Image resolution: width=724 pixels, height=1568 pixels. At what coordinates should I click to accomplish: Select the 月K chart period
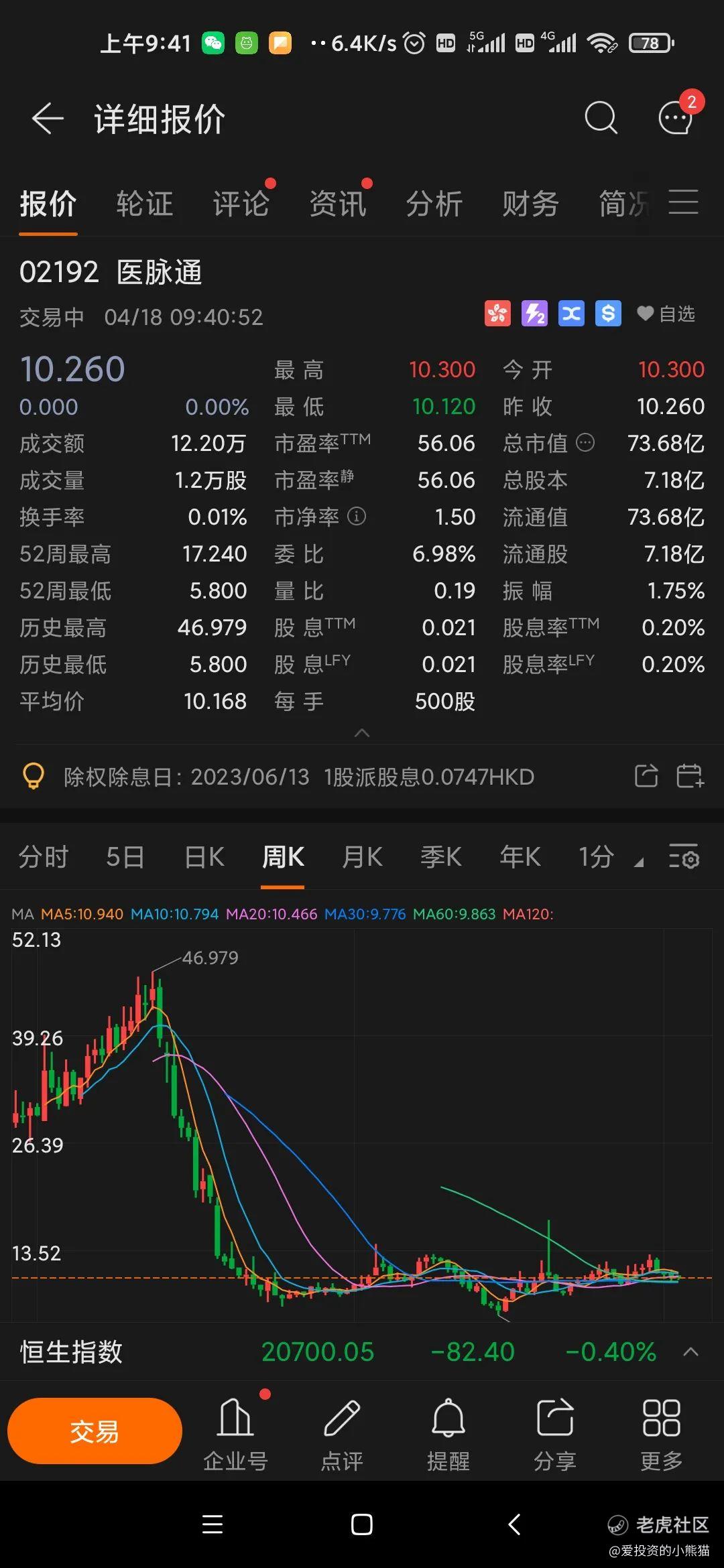(x=362, y=857)
